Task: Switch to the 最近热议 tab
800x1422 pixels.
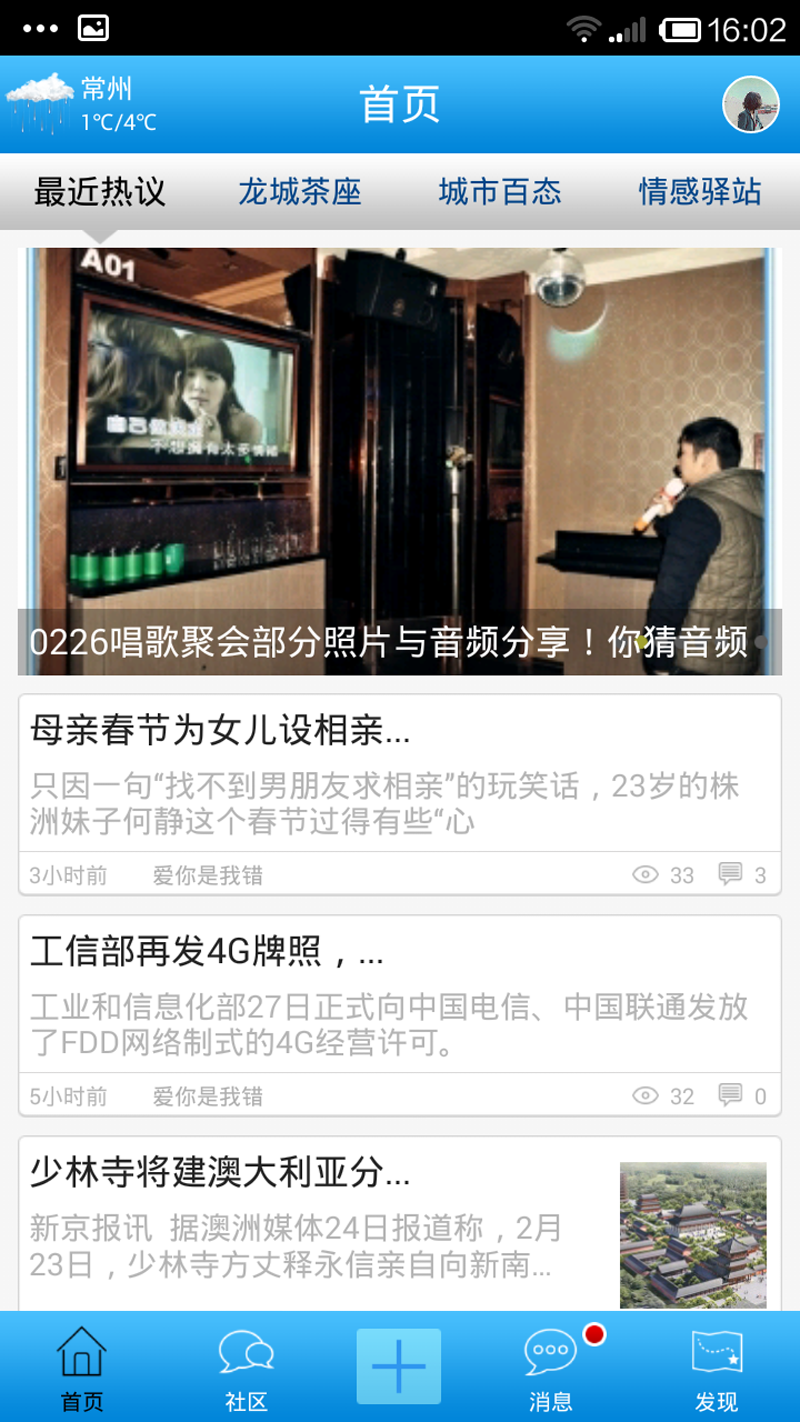Action: tap(100, 191)
